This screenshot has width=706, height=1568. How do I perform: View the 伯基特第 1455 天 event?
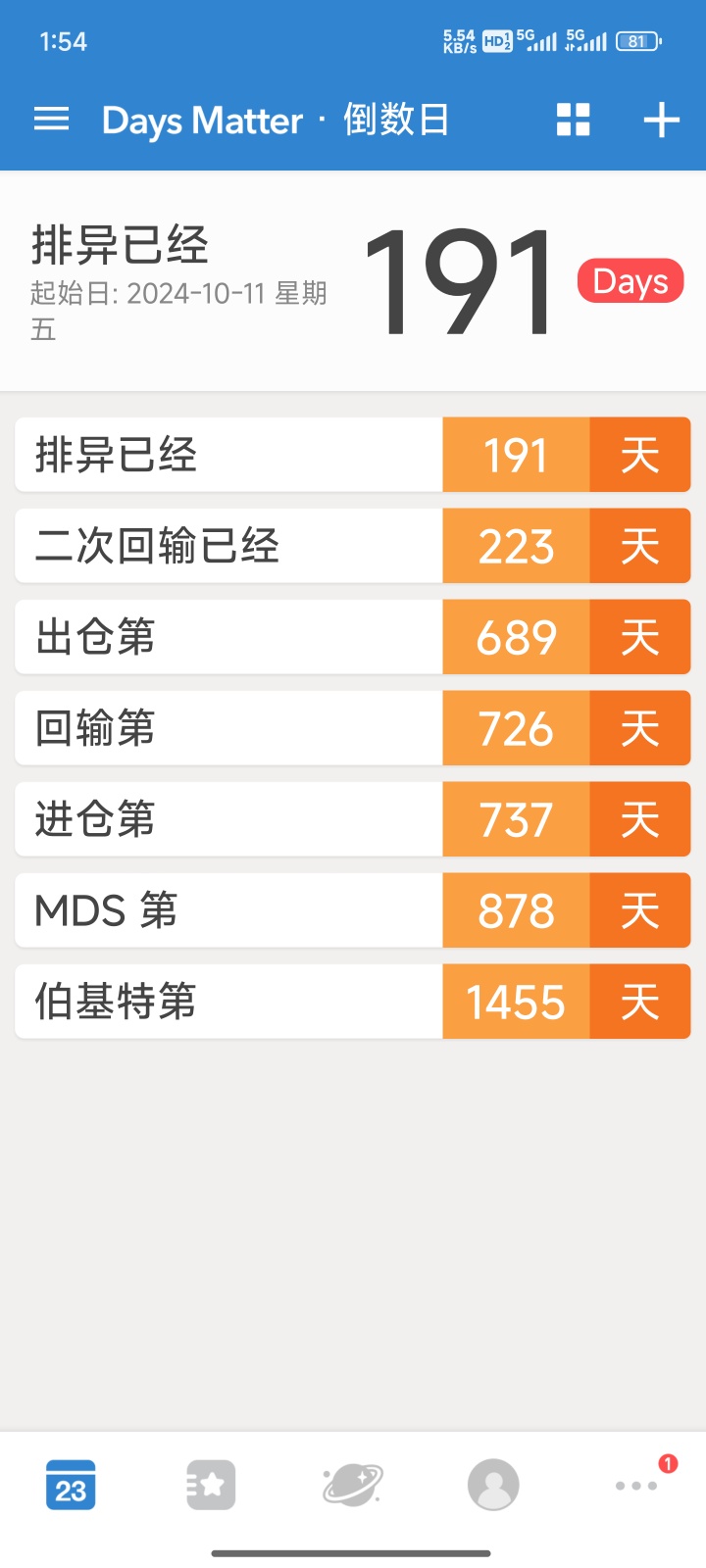click(x=353, y=1002)
